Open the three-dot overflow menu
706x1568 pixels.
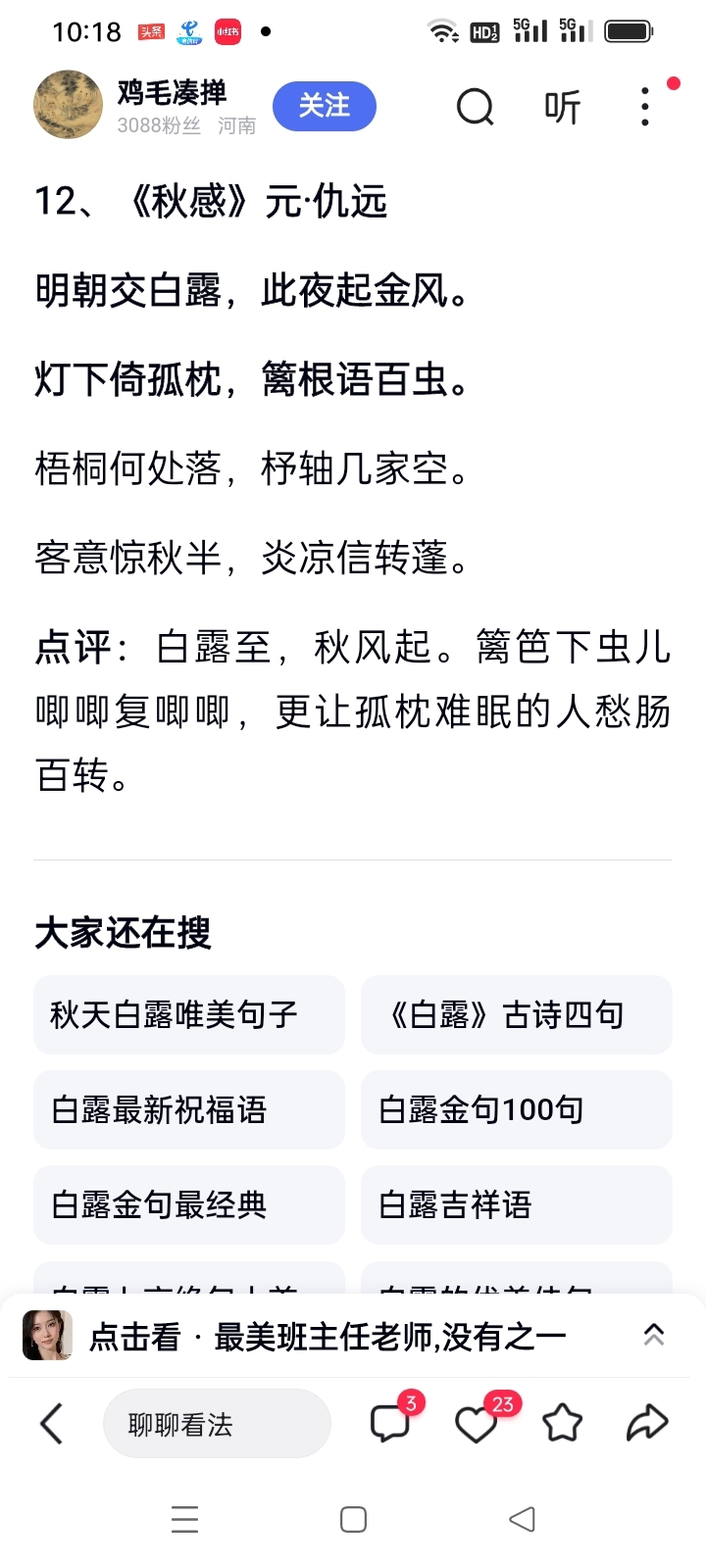644,107
